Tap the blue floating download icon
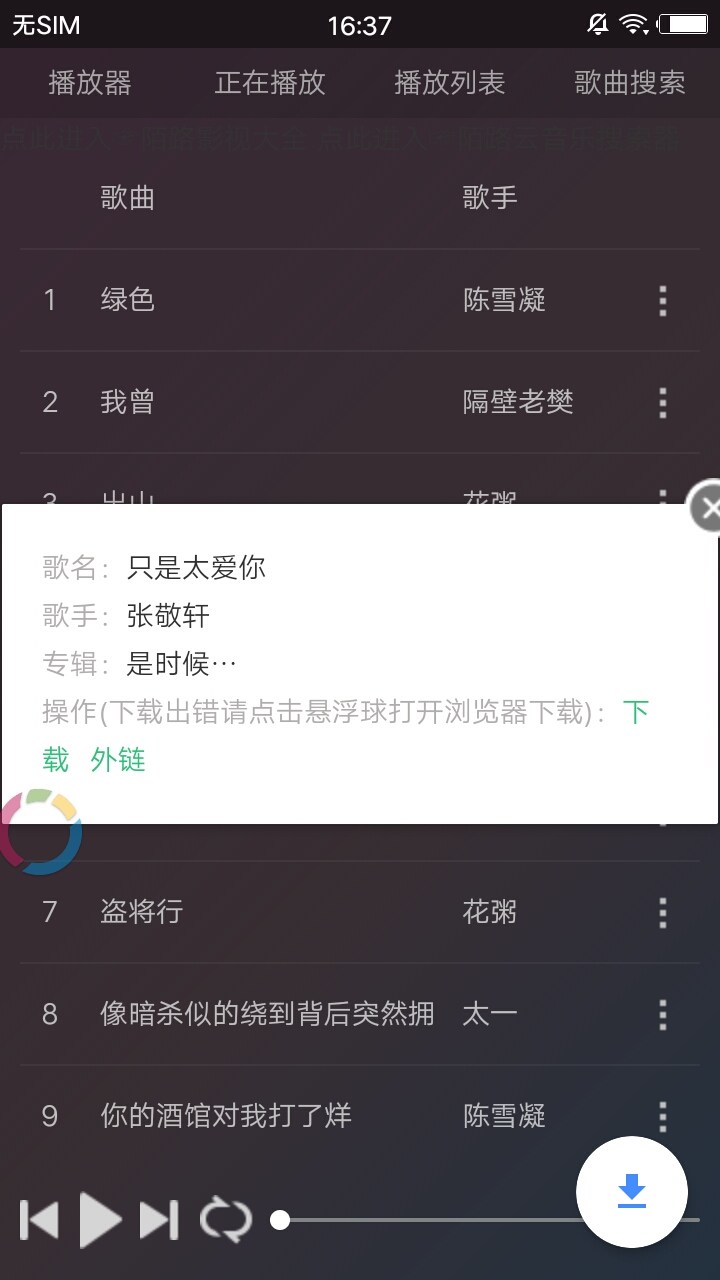 click(631, 1191)
